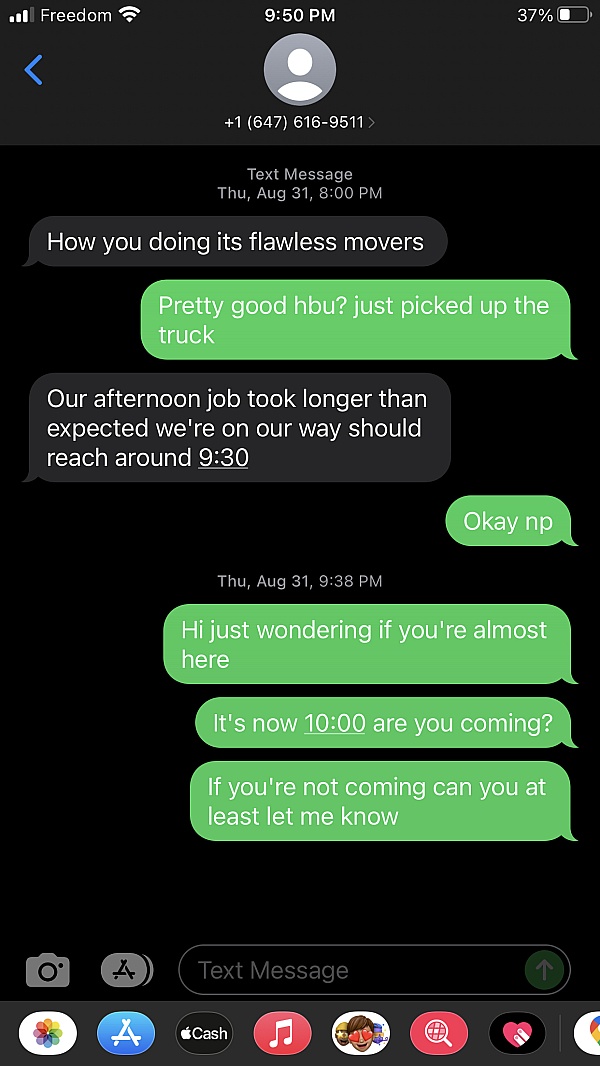600x1066 pixels.
Task: Open the camera to attach a photo
Action: coord(48,970)
